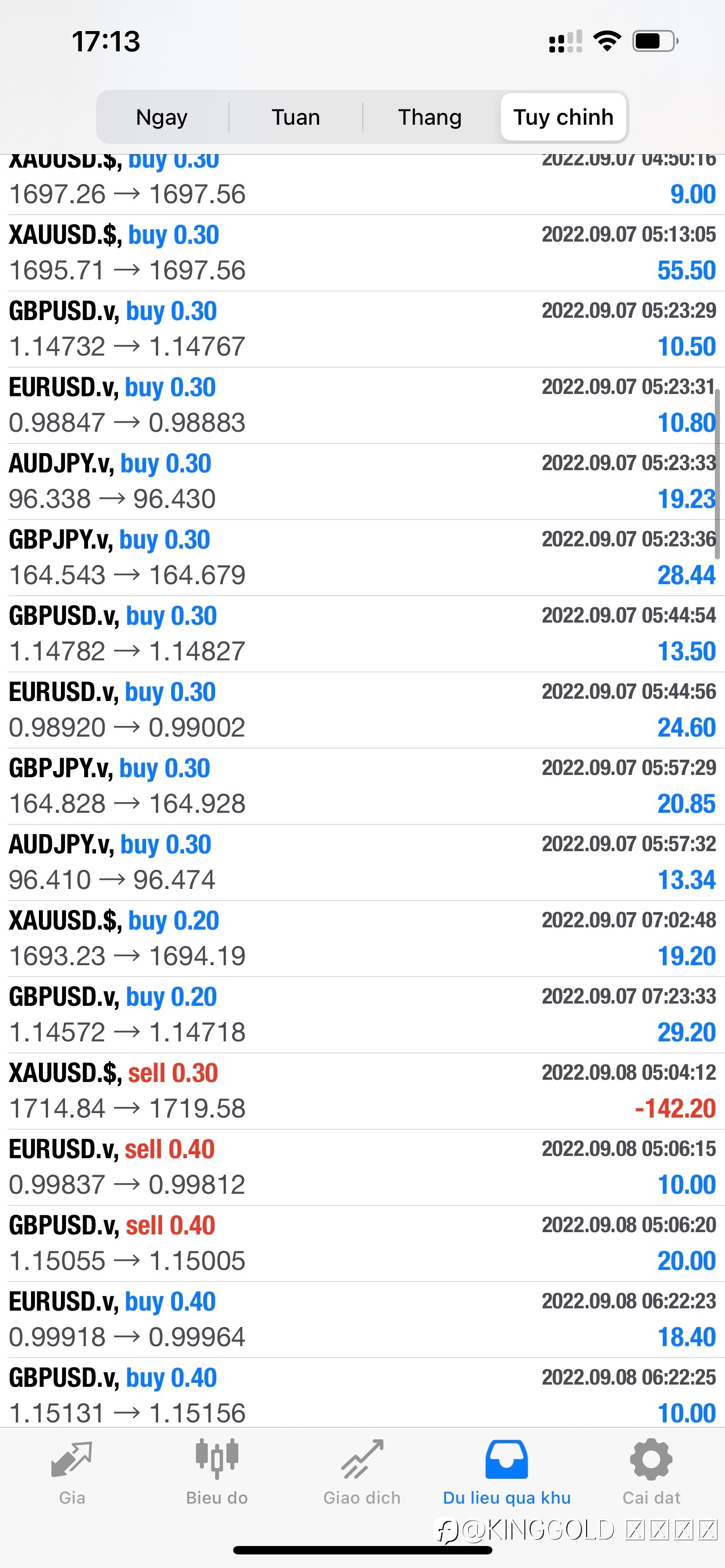Select the Tuy chinh custom period
Screen dimensions: 725x1568
(563, 117)
